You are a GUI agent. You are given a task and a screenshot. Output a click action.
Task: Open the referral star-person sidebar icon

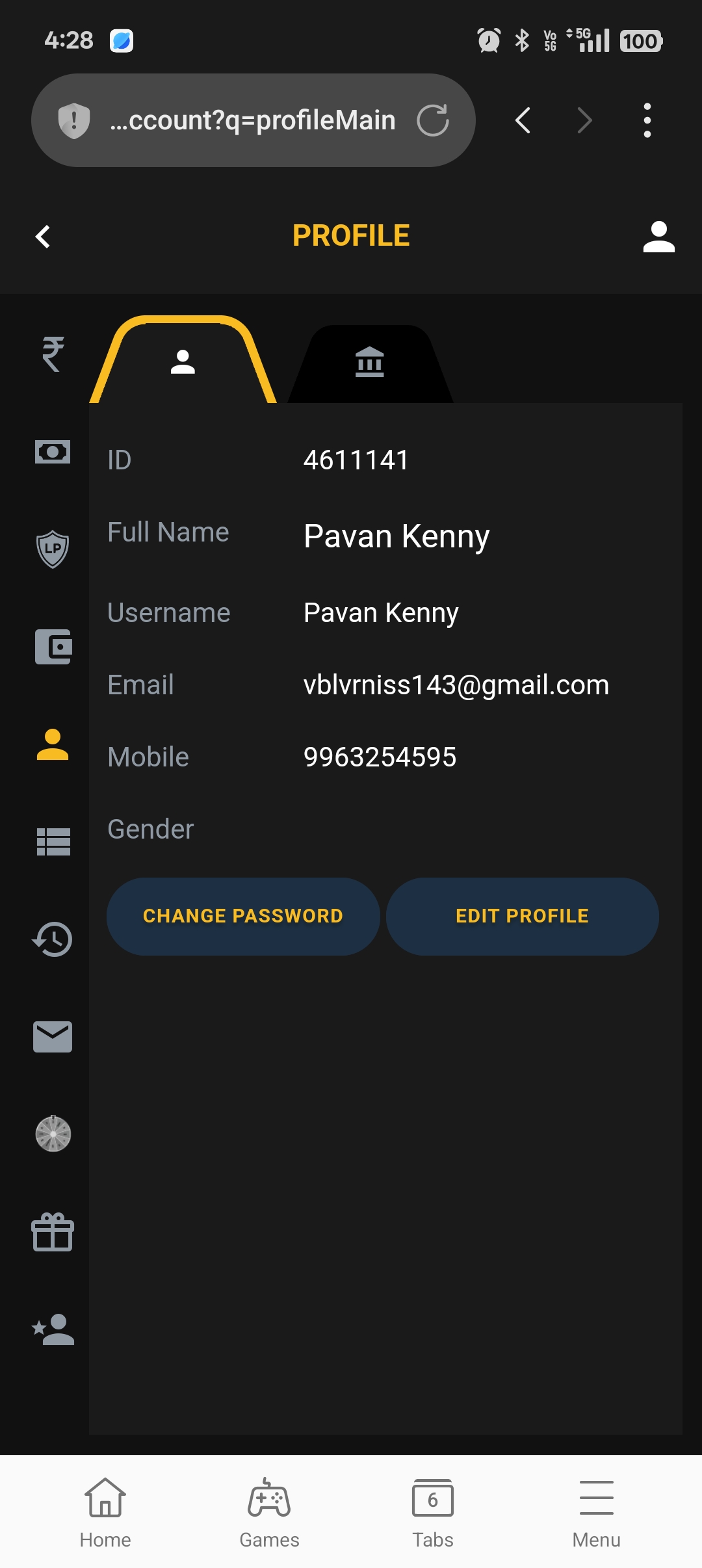click(53, 1329)
